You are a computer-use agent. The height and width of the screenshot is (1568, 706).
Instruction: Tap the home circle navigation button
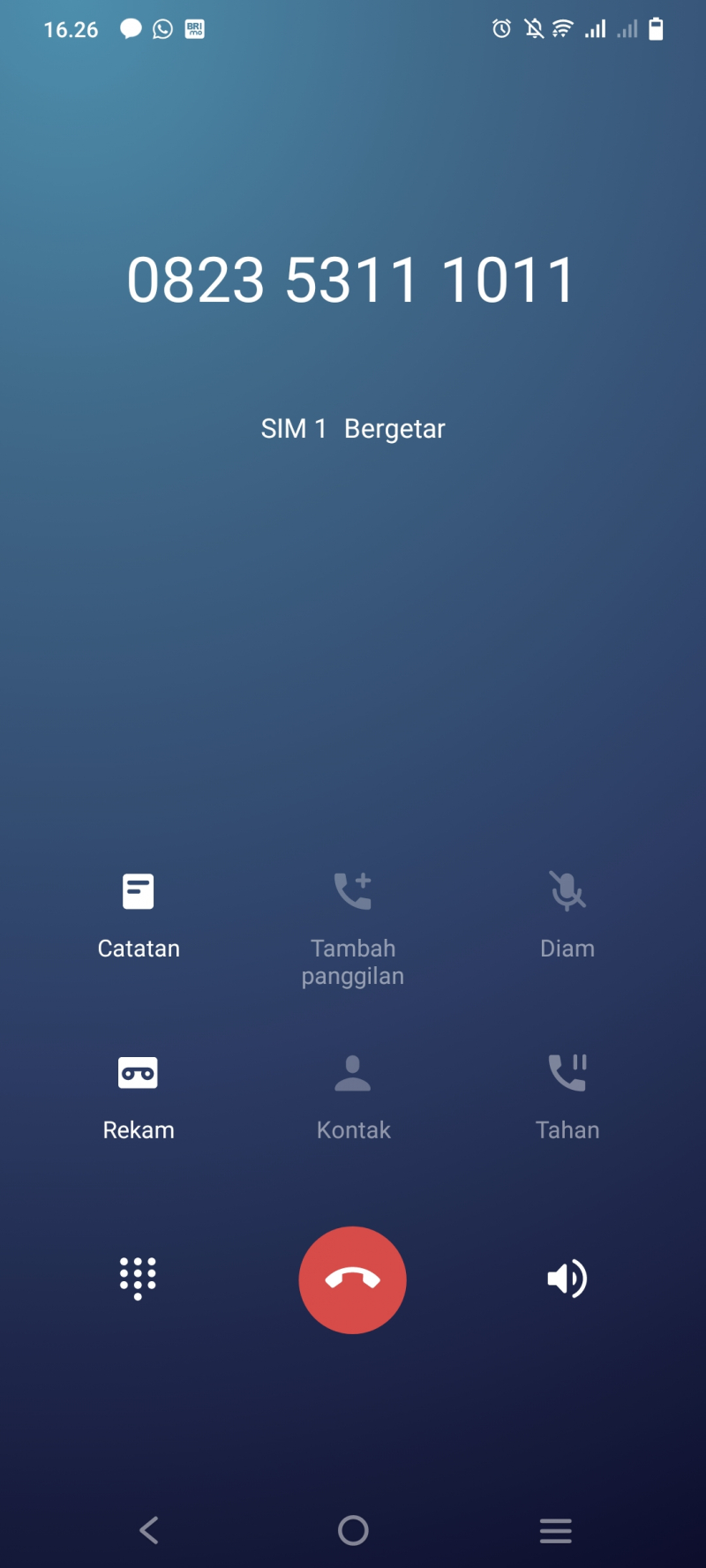click(353, 1530)
